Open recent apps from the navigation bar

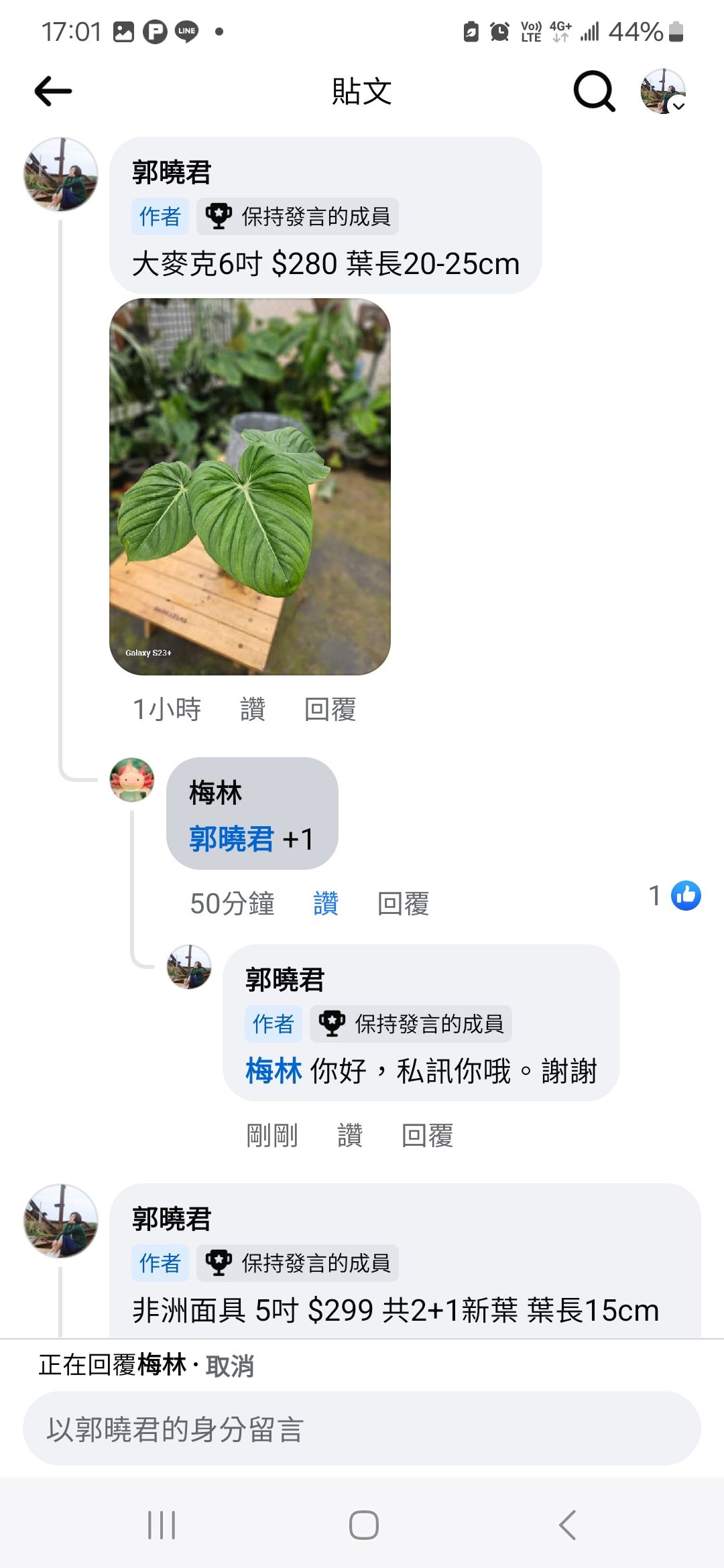click(162, 1525)
